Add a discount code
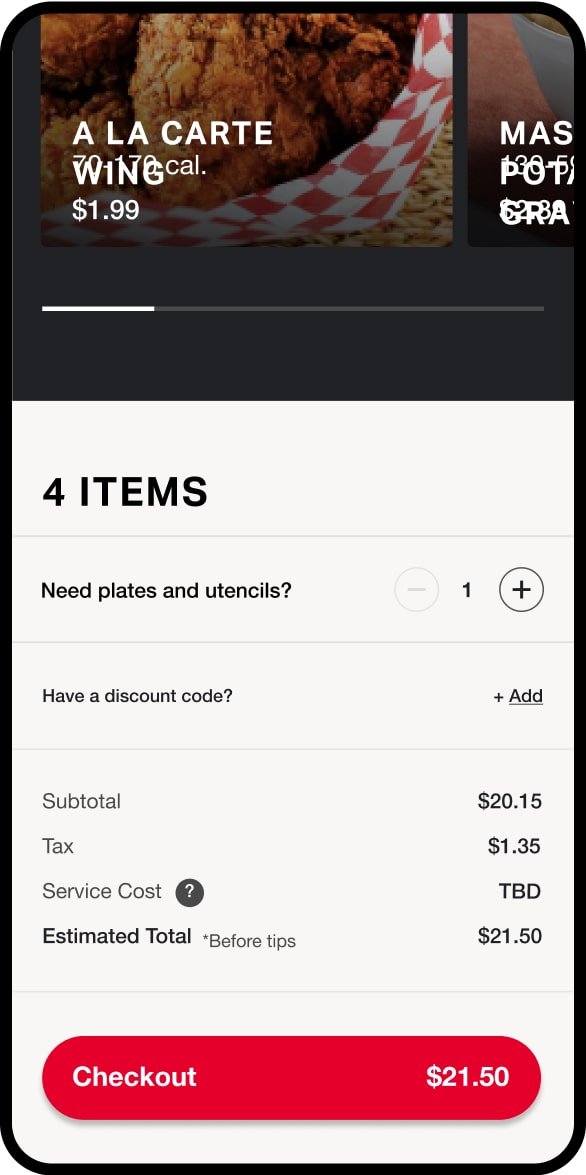Image resolution: width=586 pixels, height=1175 pixels. click(x=518, y=696)
